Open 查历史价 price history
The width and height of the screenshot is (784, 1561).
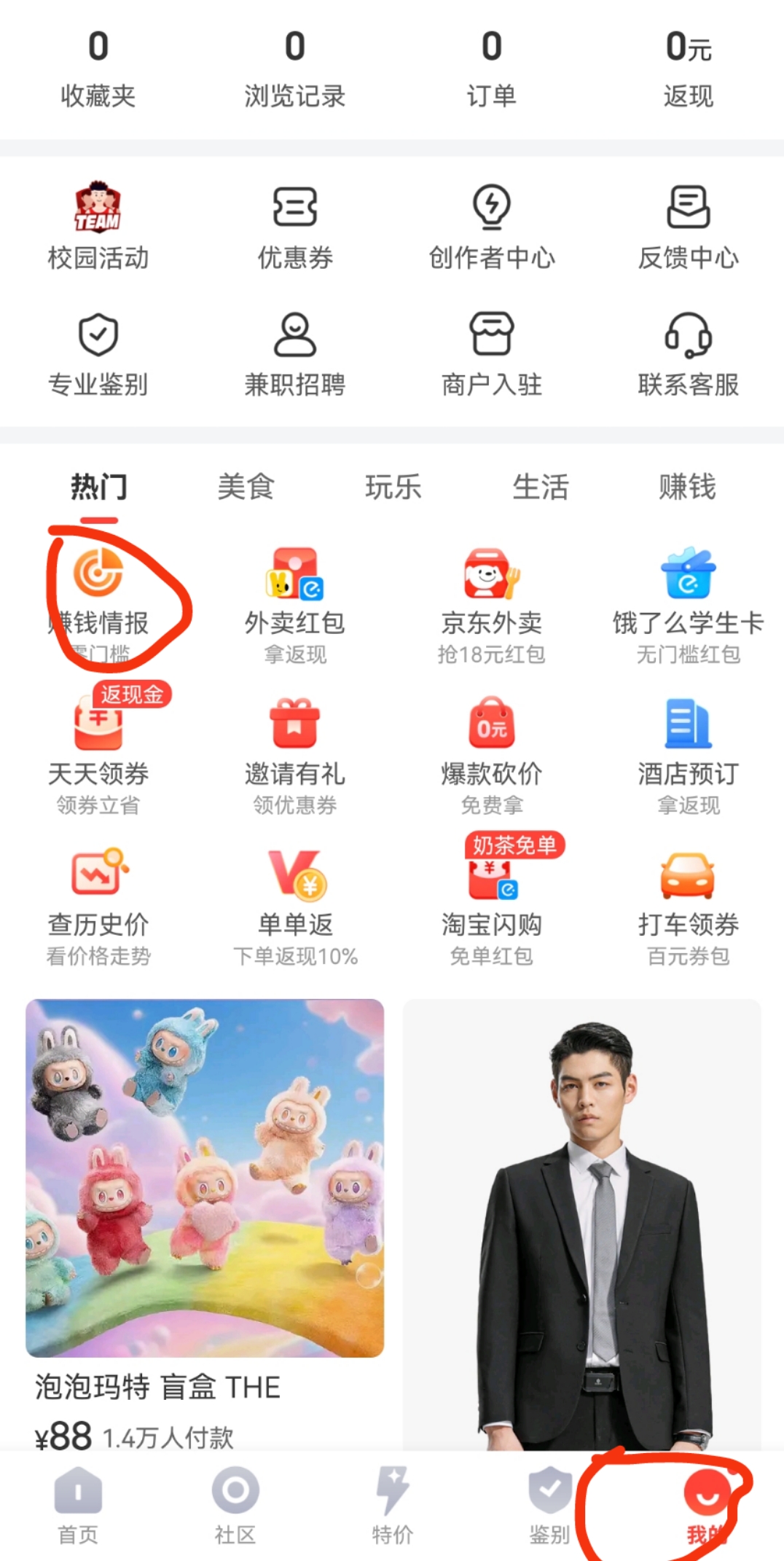[x=98, y=904]
